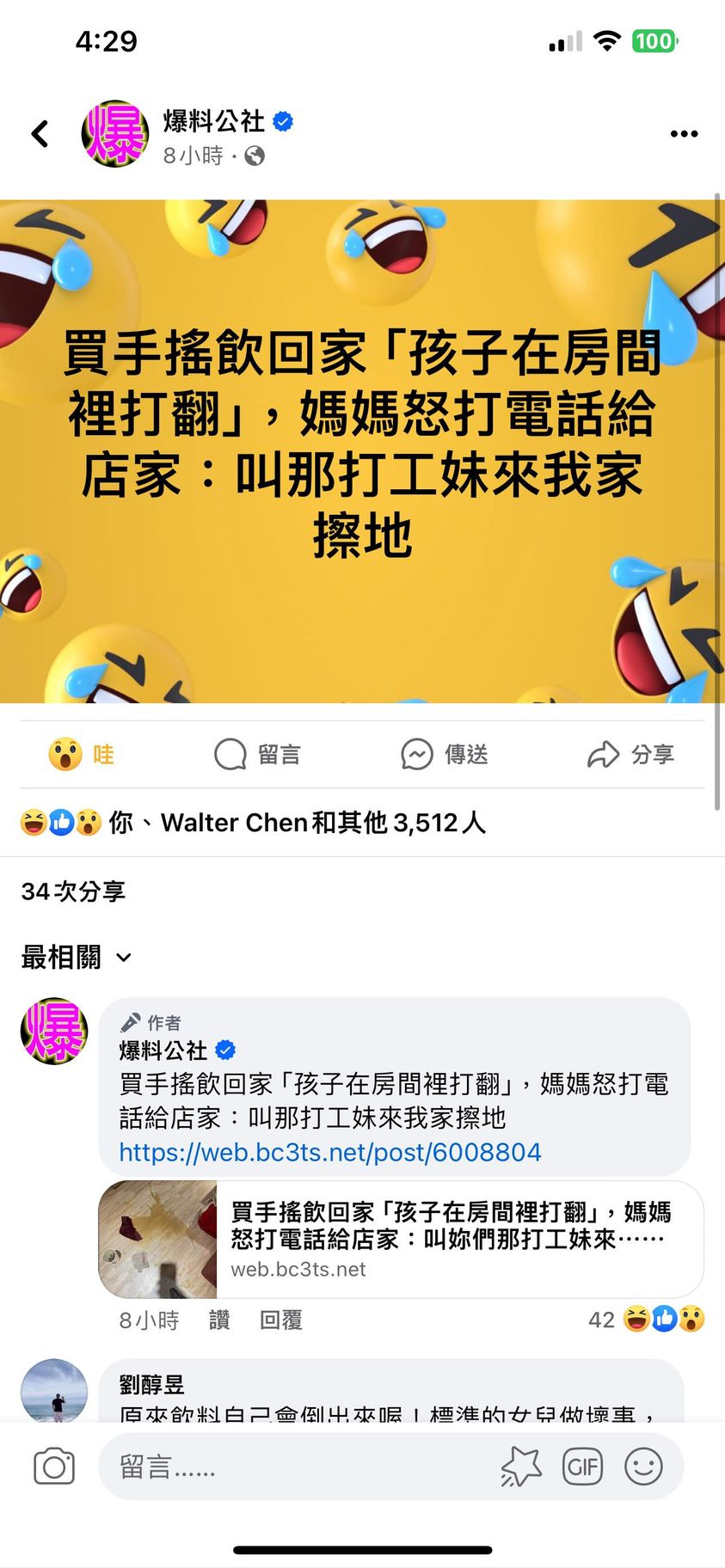
Task: Expand the 最相關 comment sorting dropdown
Action: coord(76,957)
